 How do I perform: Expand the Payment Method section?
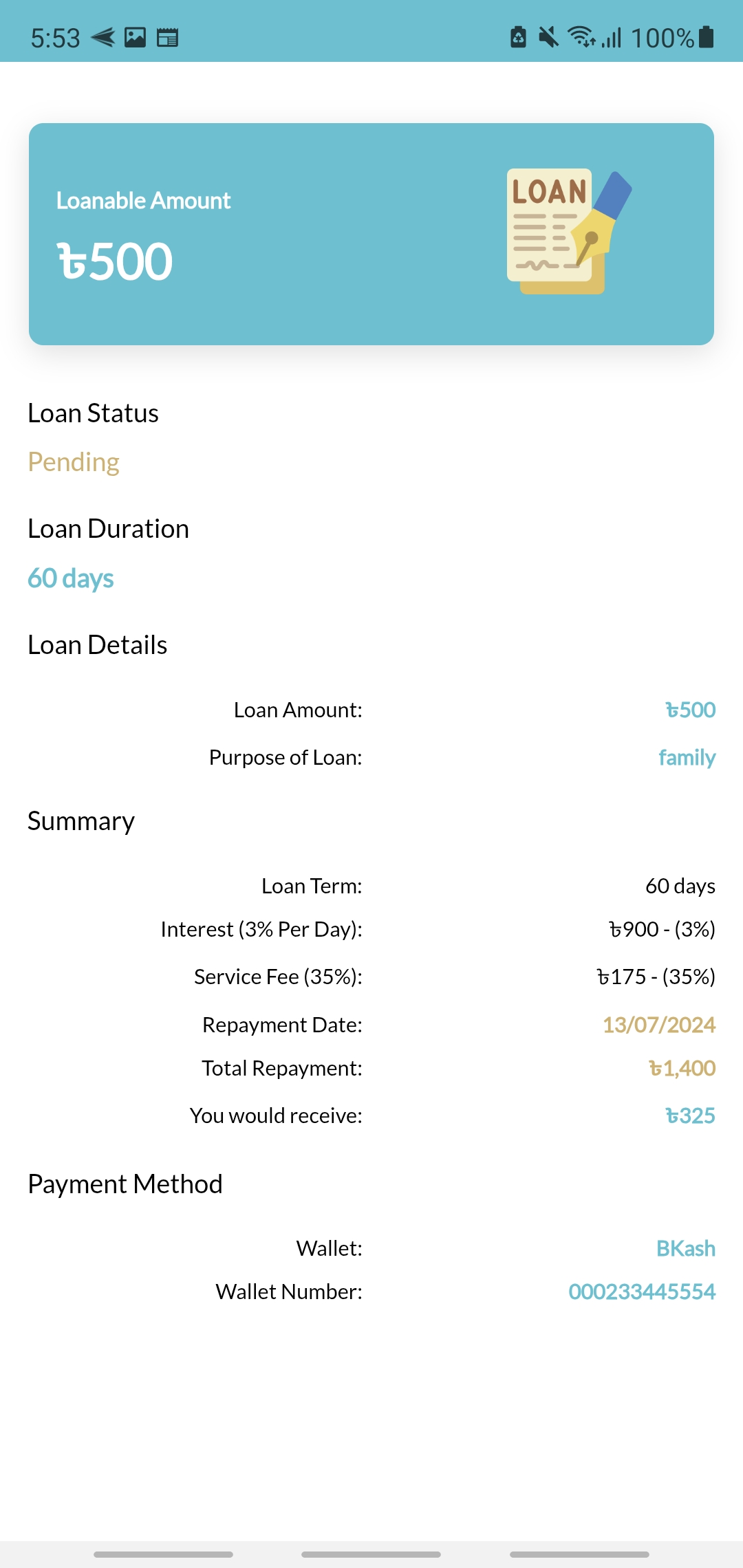(x=125, y=1183)
